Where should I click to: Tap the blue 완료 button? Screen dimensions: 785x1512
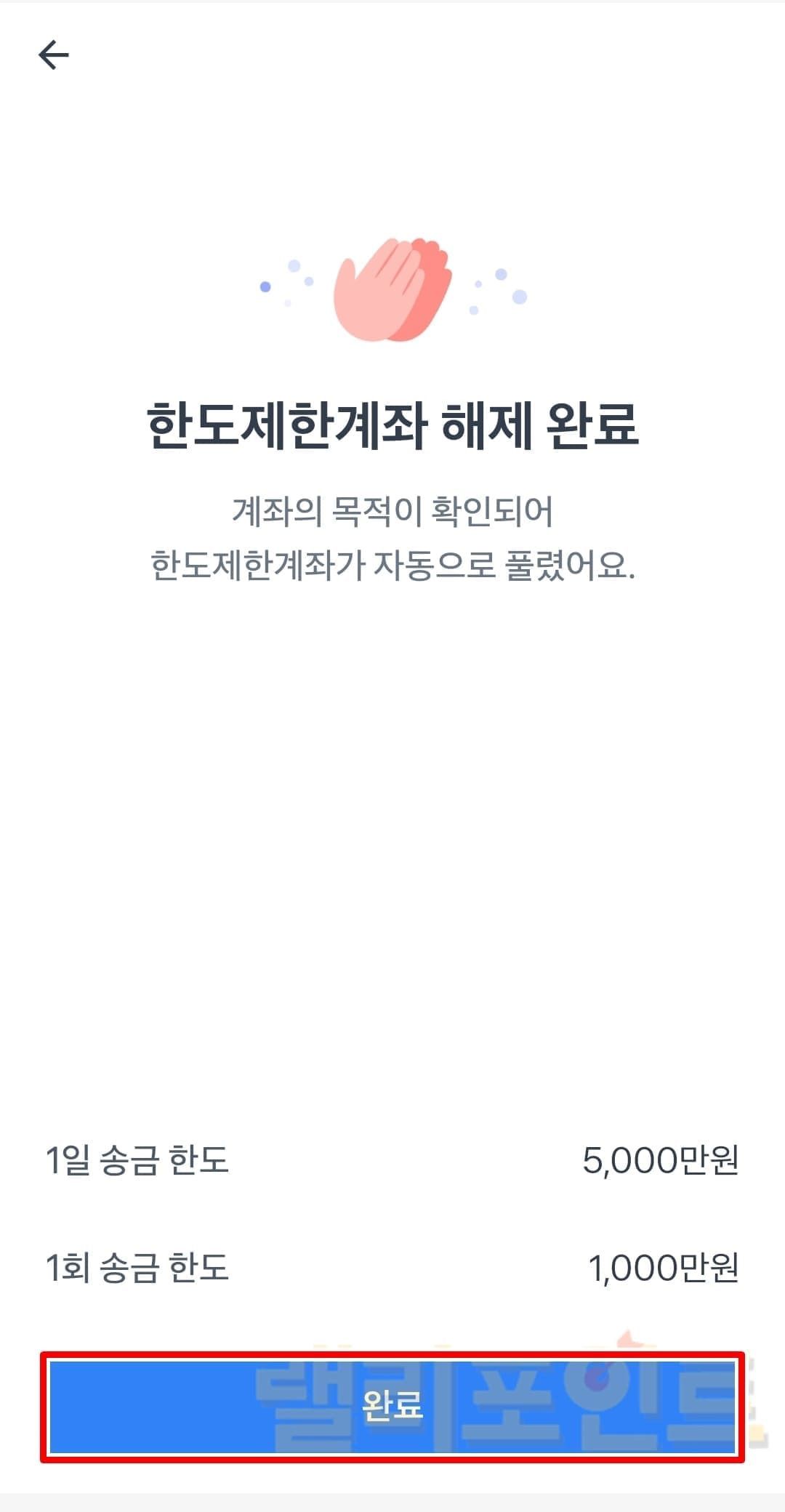tap(392, 1406)
